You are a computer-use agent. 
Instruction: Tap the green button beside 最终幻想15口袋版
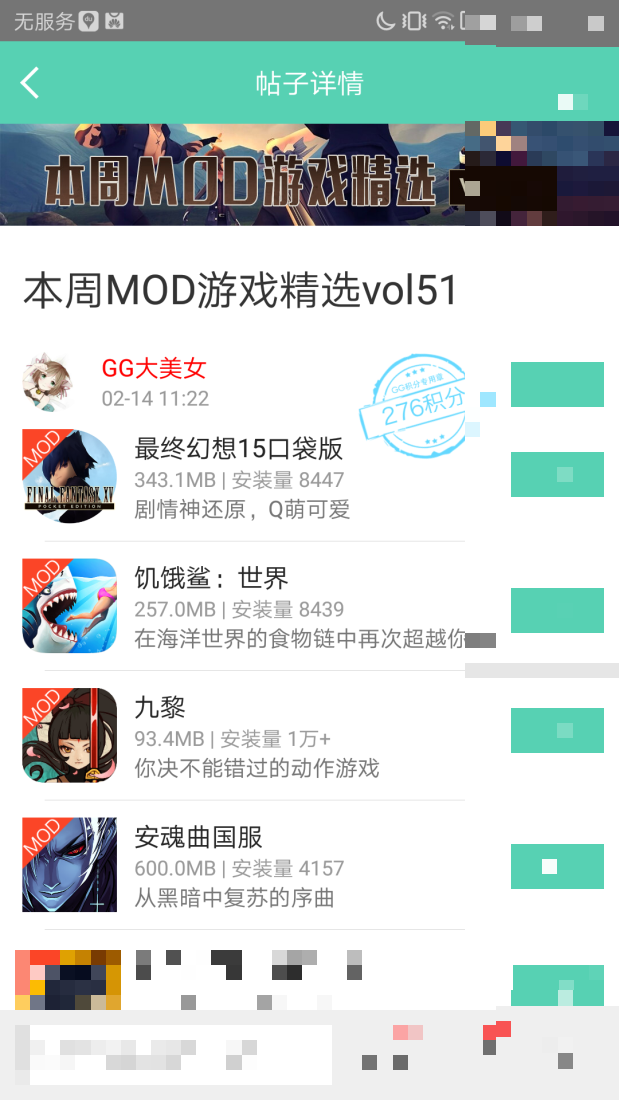557,474
